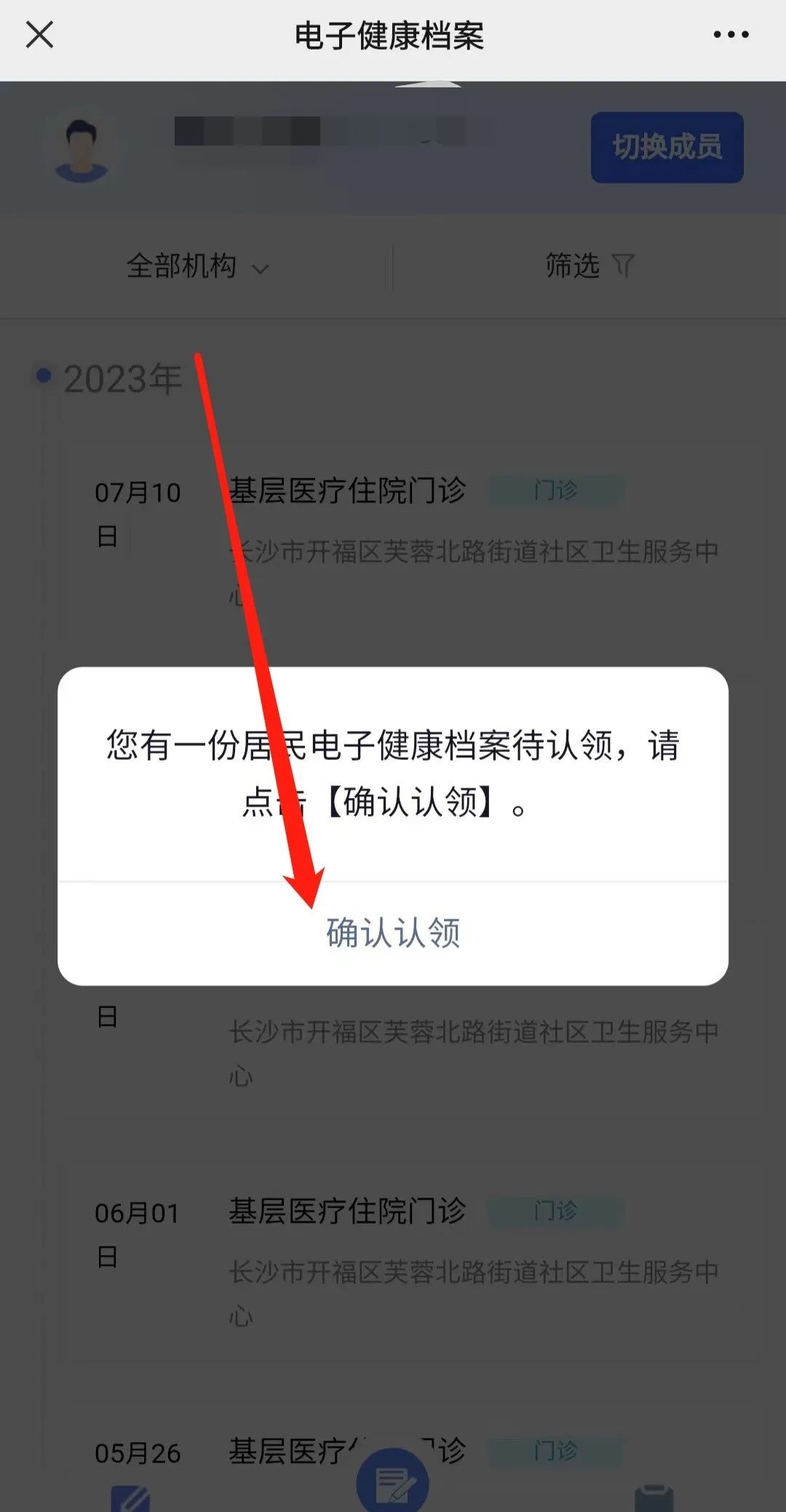Viewport: 786px width, 1512px height.
Task: Open the three-dot overflow menu
Action: pyautogui.click(x=731, y=34)
